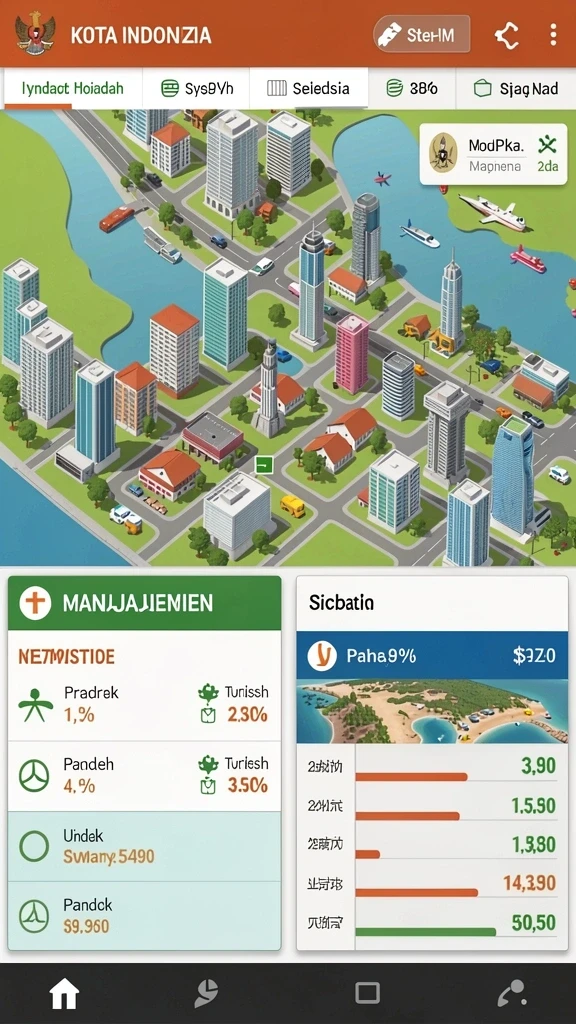Go to the Sjag Nad tab

515,89
